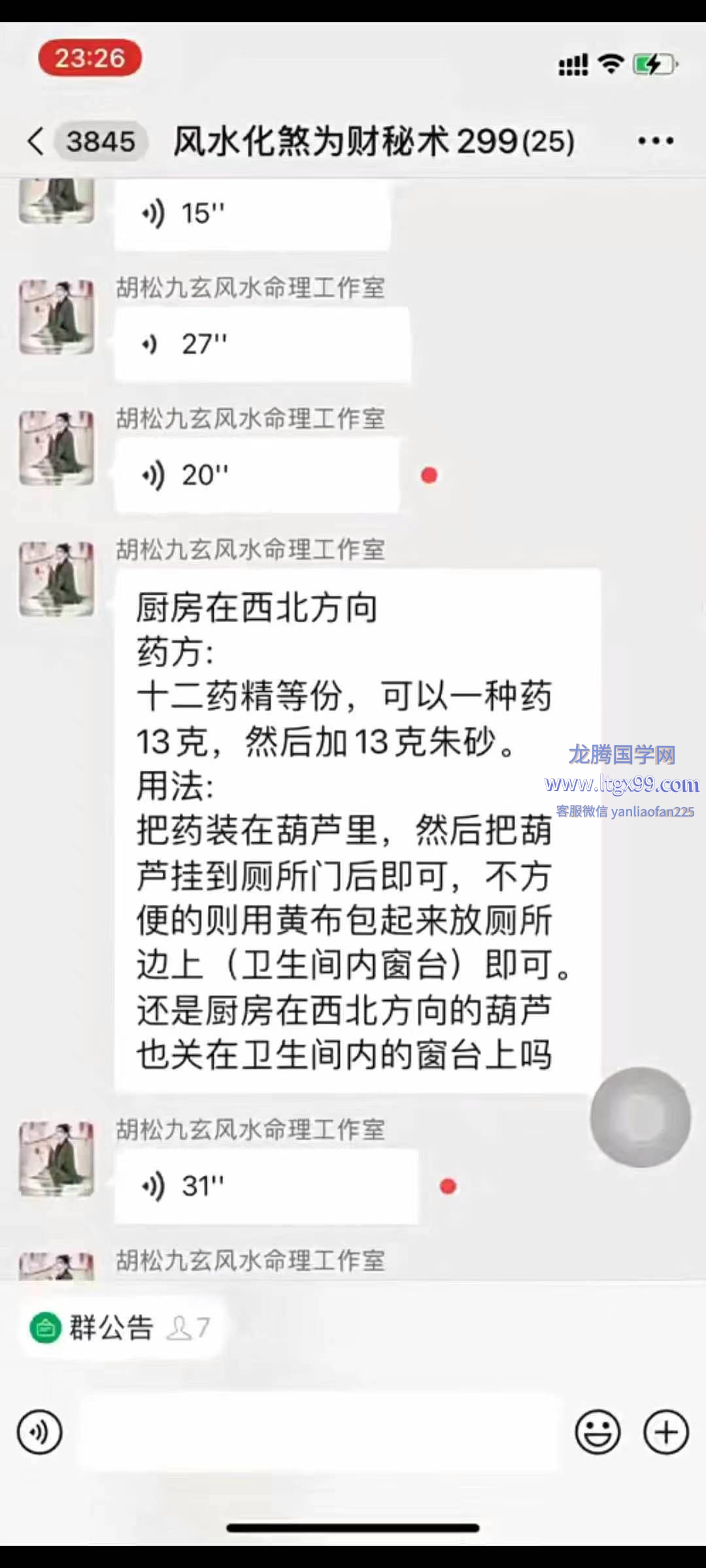The height and width of the screenshot is (1568, 706).
Task: Switch to voice input mode
Action: [40, 1432]
